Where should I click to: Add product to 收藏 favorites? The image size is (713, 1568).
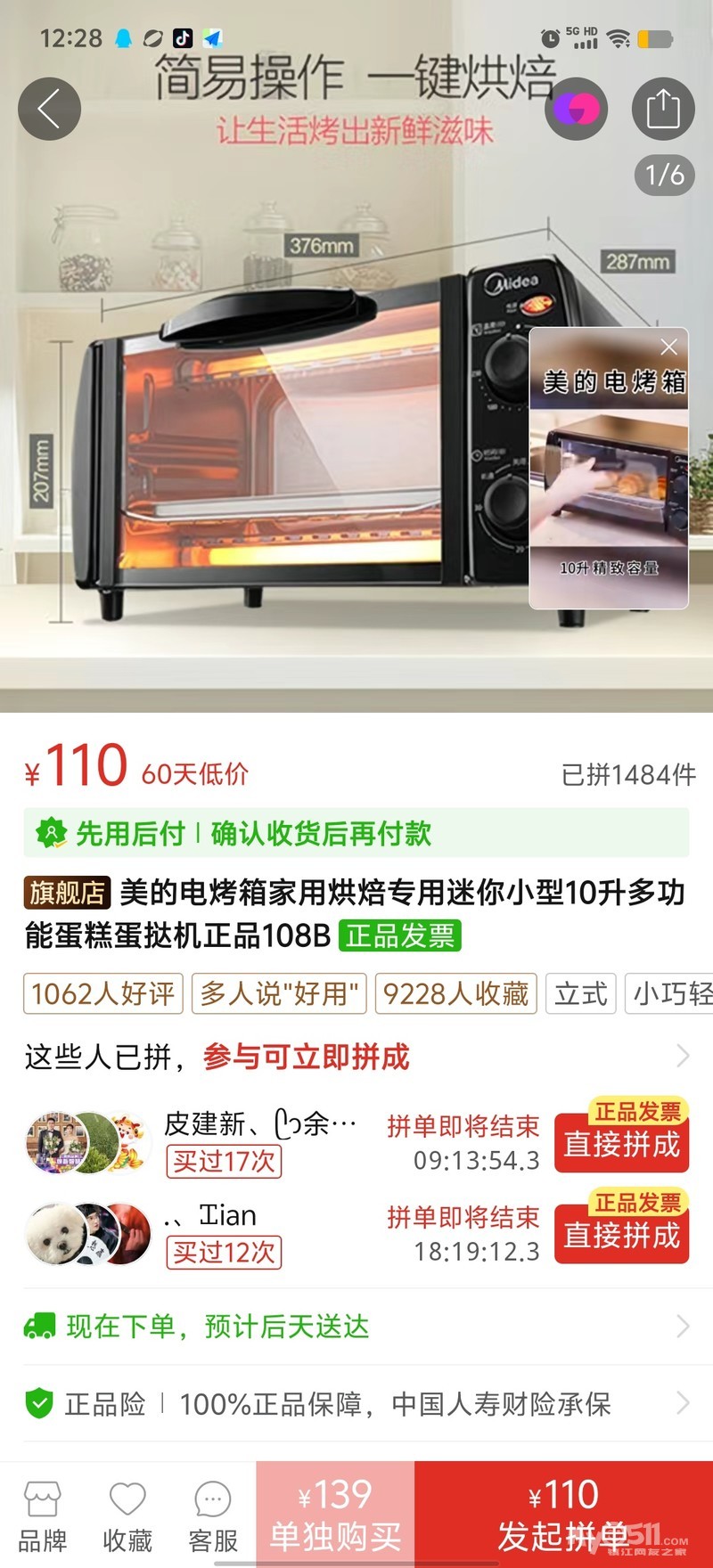[127, 1515]
